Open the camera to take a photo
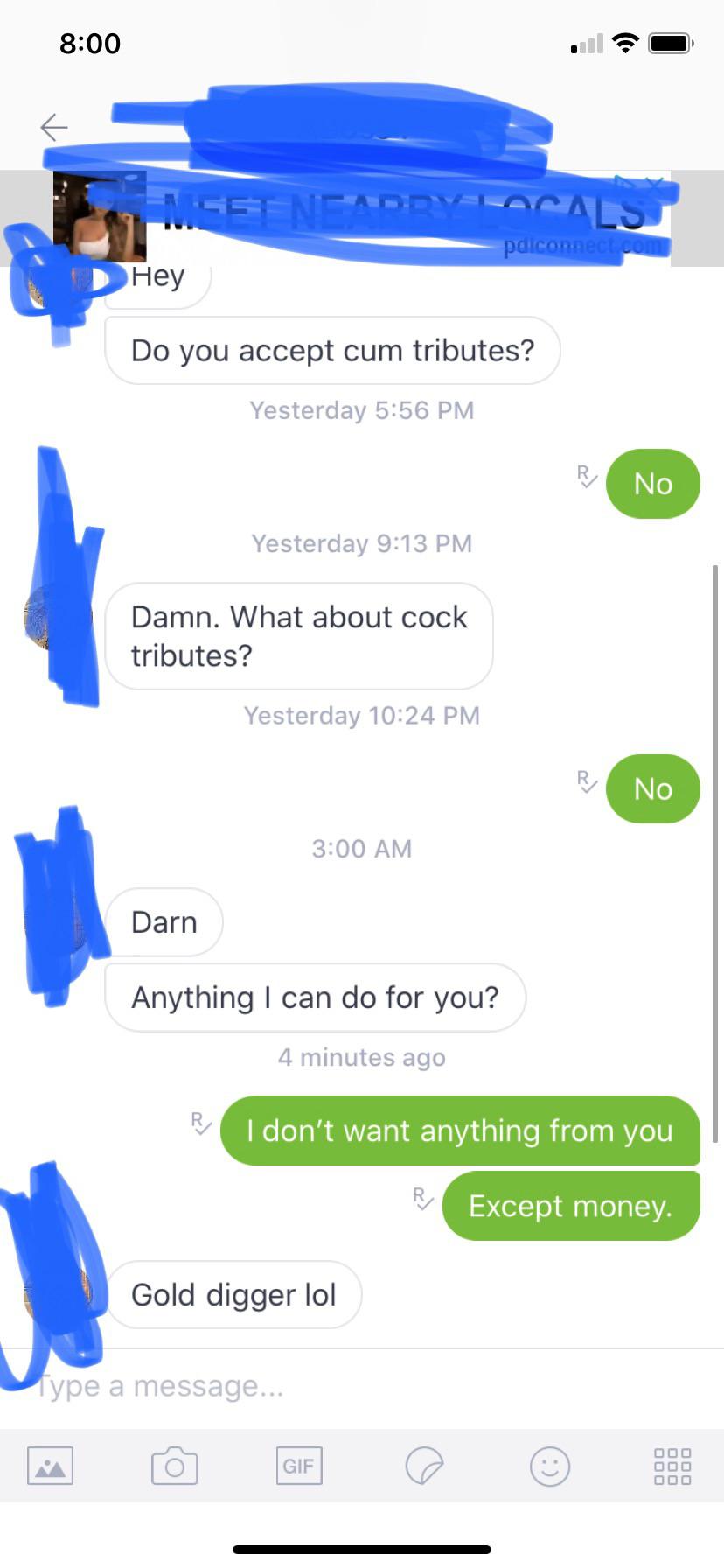The image size is (724, 1568). click(x=174, y=1466)
